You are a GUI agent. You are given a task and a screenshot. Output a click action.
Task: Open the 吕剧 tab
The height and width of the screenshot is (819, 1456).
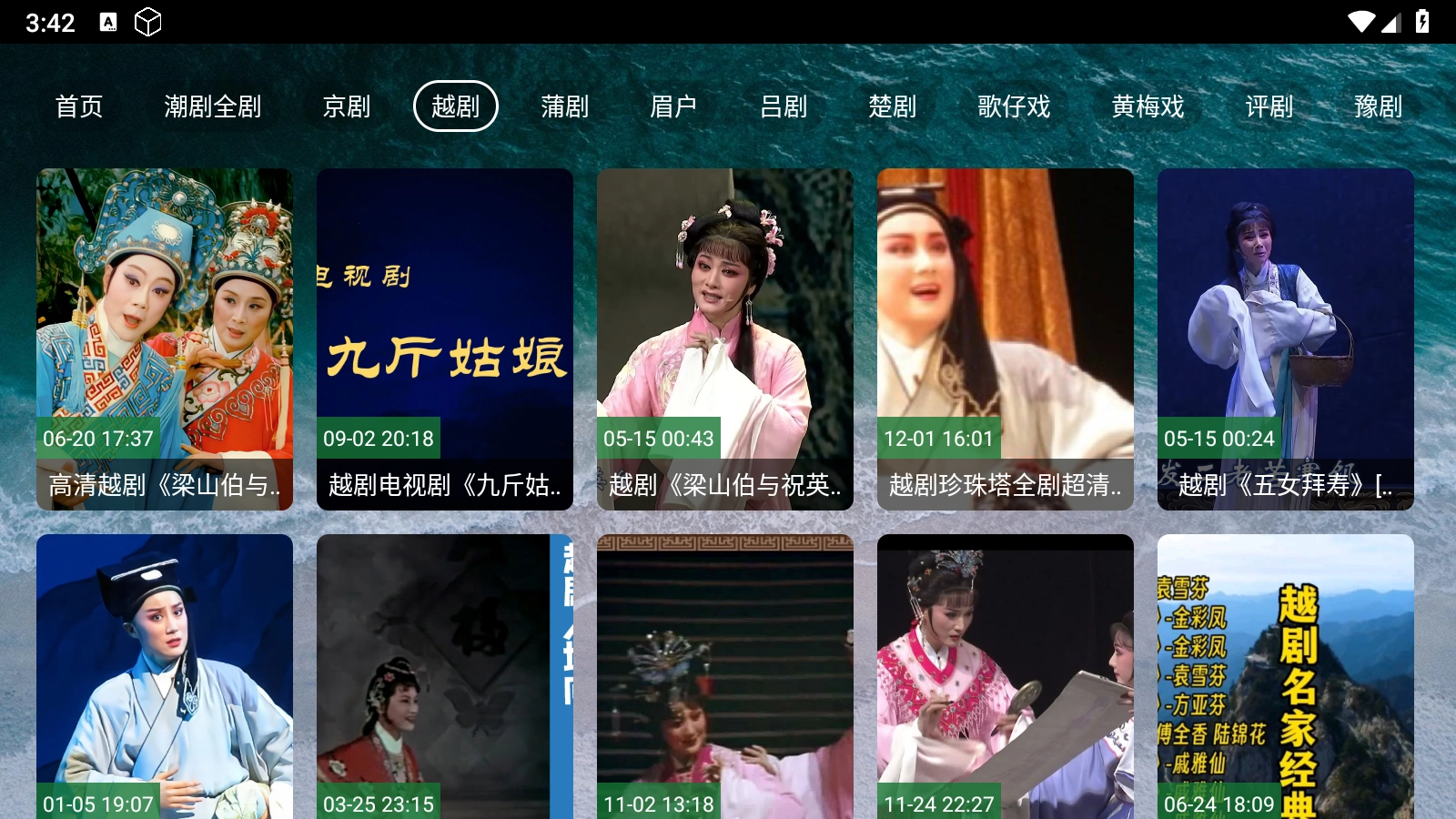pyautogui.click(x=783, y=106)
